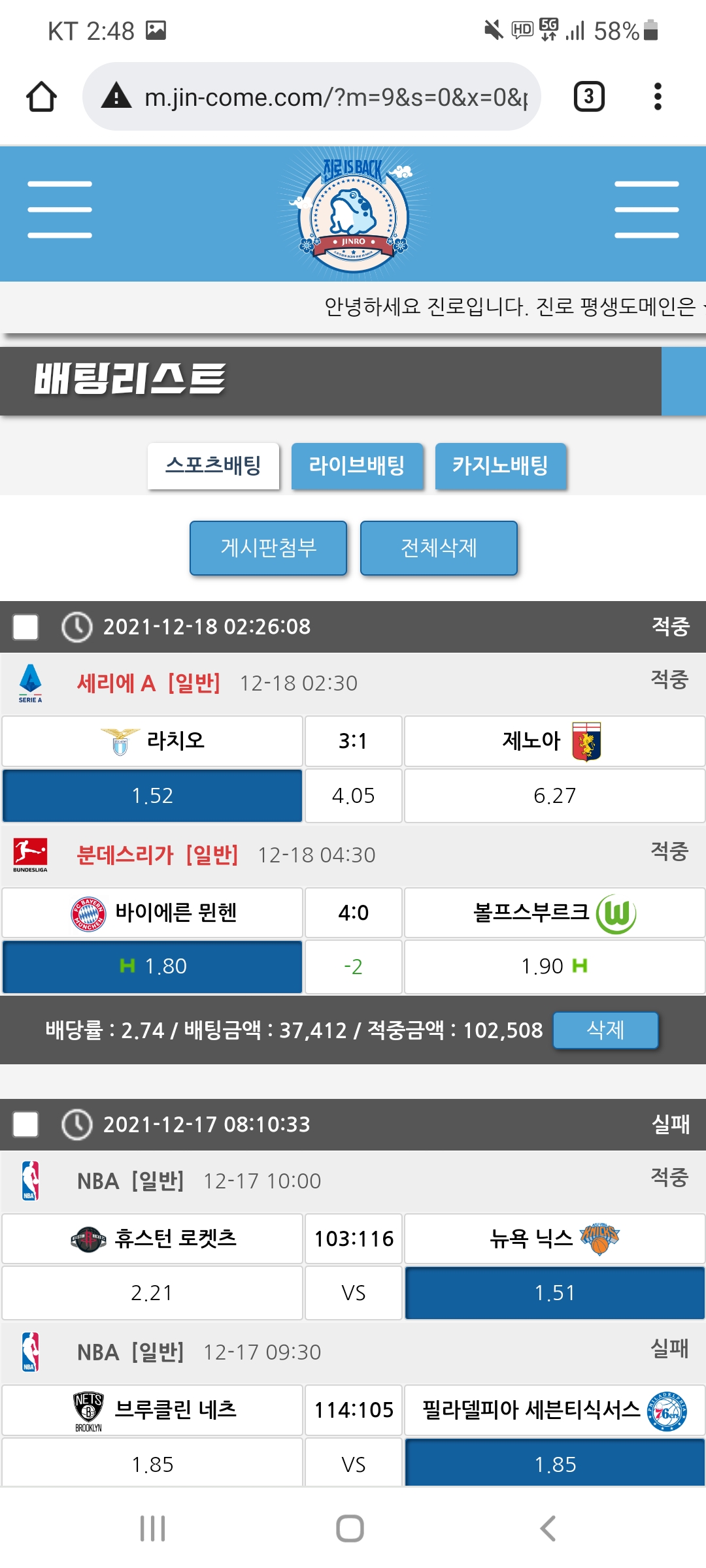Tap the 전체삭제 button
The image size is (706, 1568).
(439, 547)
